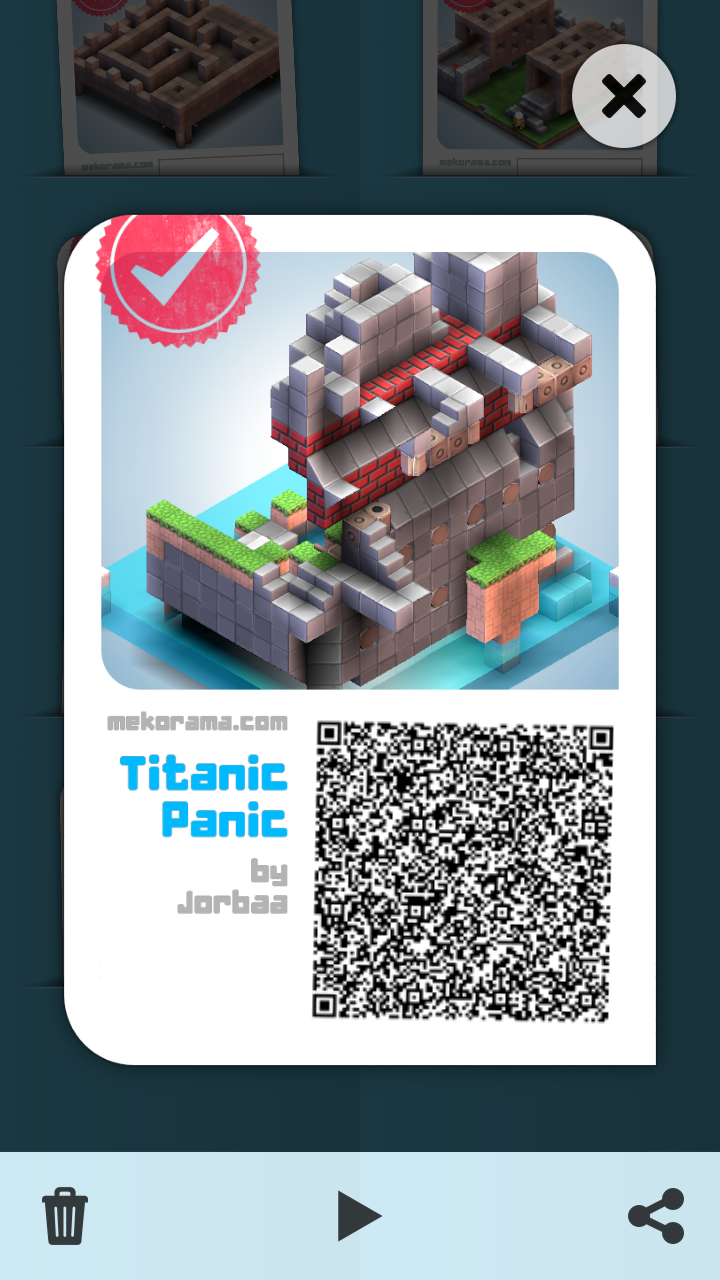Image resolution: width=720 pixels, height=1280 pixels.
Task: Close the Titanic Panic level card
Action: tap(624, 97)
